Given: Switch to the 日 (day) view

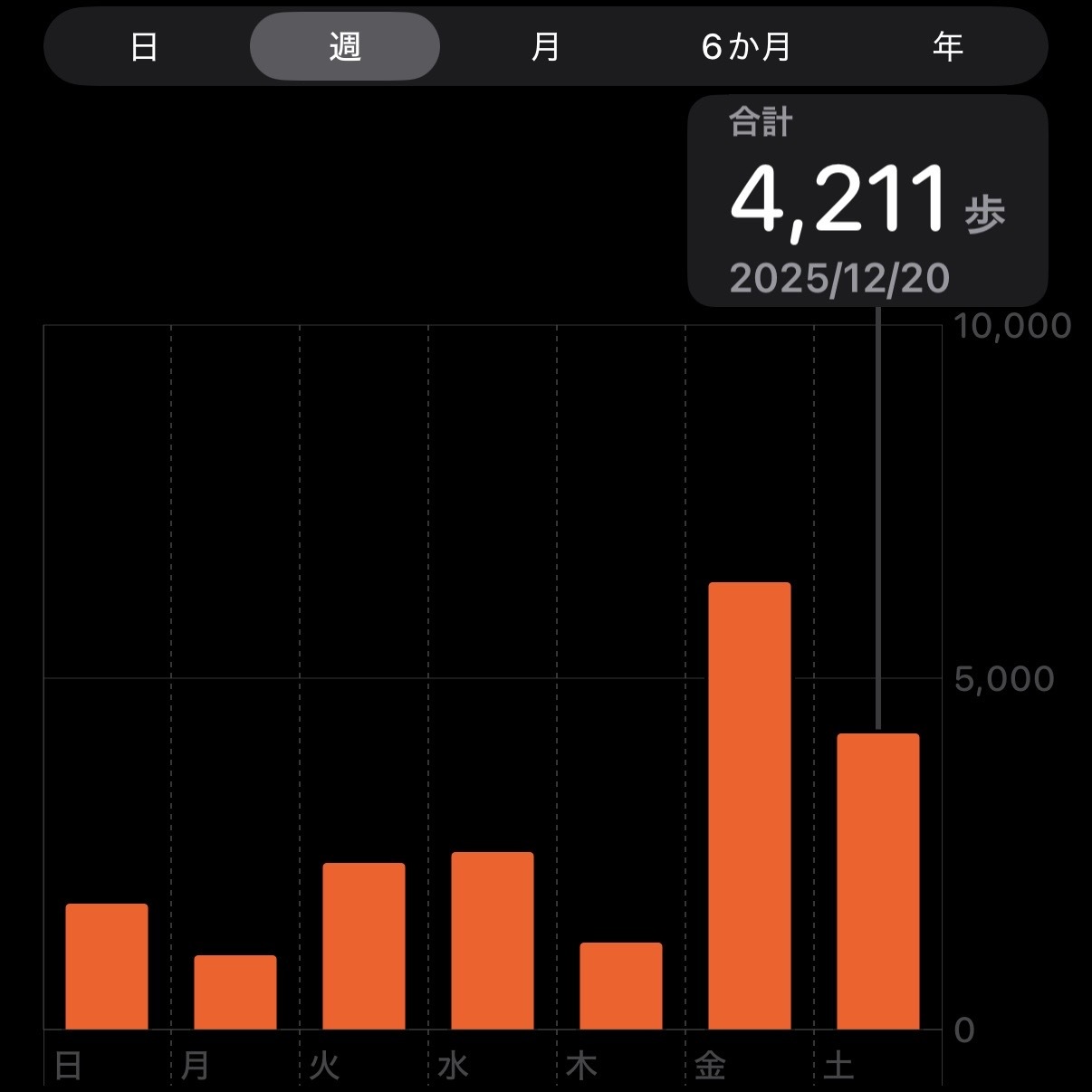Looking at the screenshot, I should pos(145,46).
